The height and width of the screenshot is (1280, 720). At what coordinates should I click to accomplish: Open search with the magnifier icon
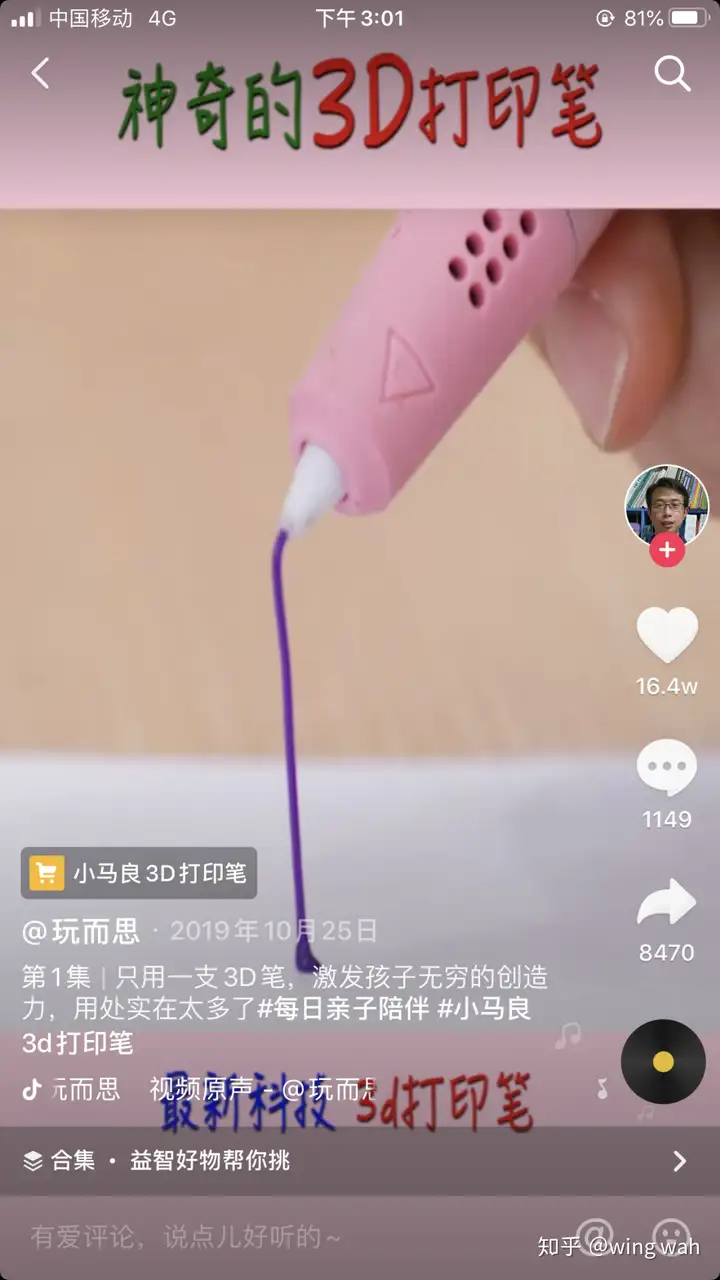[672, 73]
